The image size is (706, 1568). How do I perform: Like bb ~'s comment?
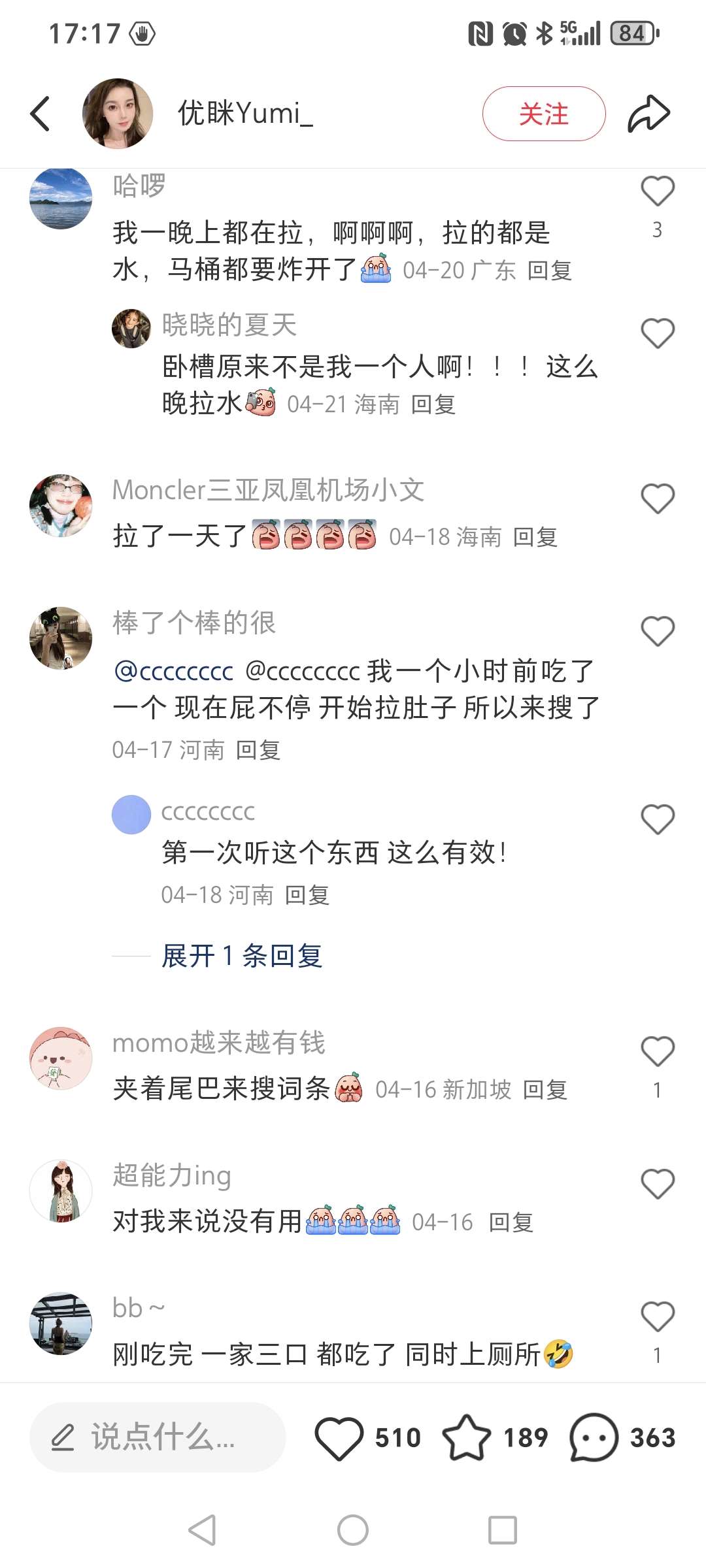(657, 1317)
